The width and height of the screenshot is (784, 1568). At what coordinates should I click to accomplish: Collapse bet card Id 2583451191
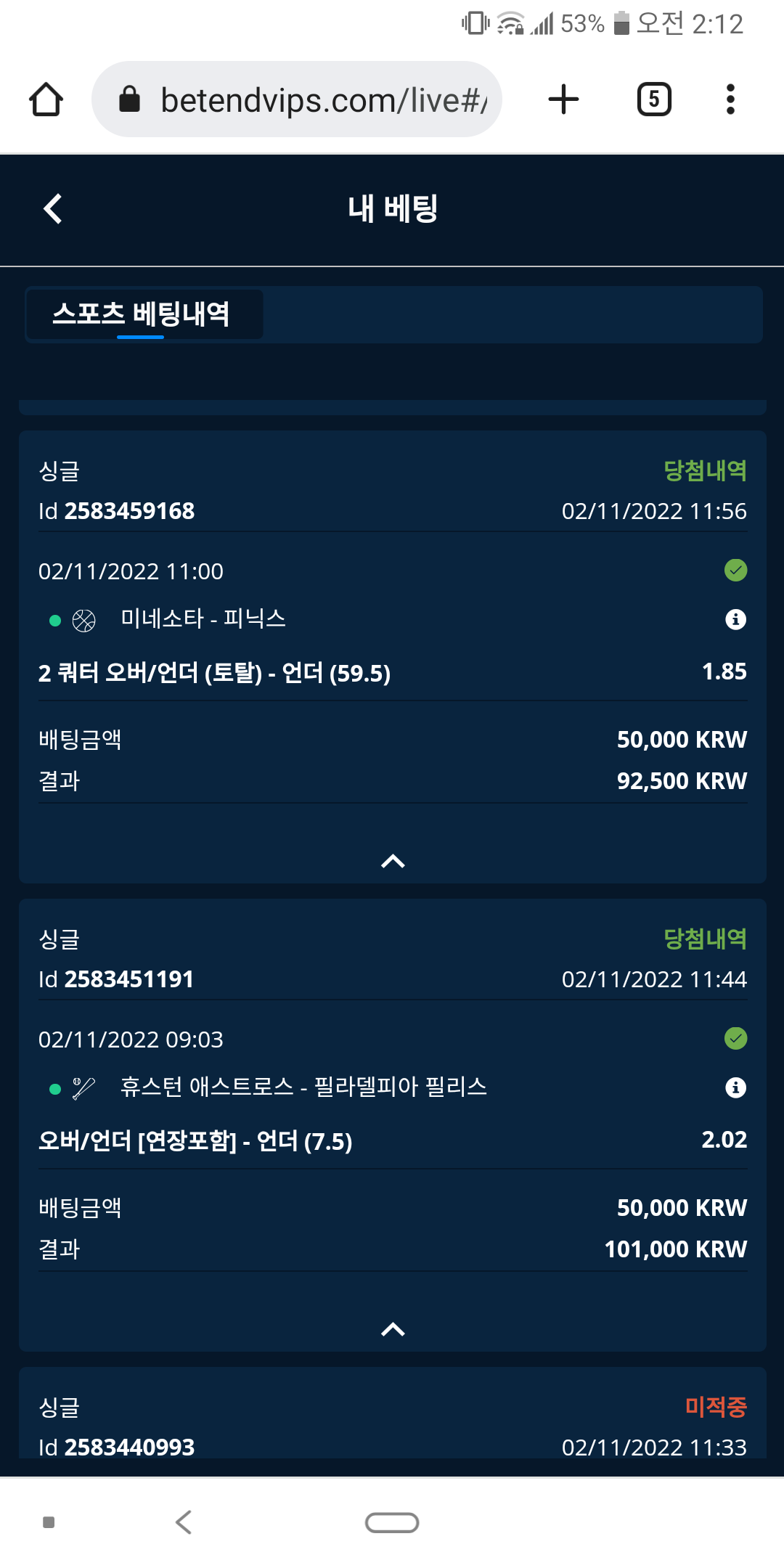point(393,1329)
